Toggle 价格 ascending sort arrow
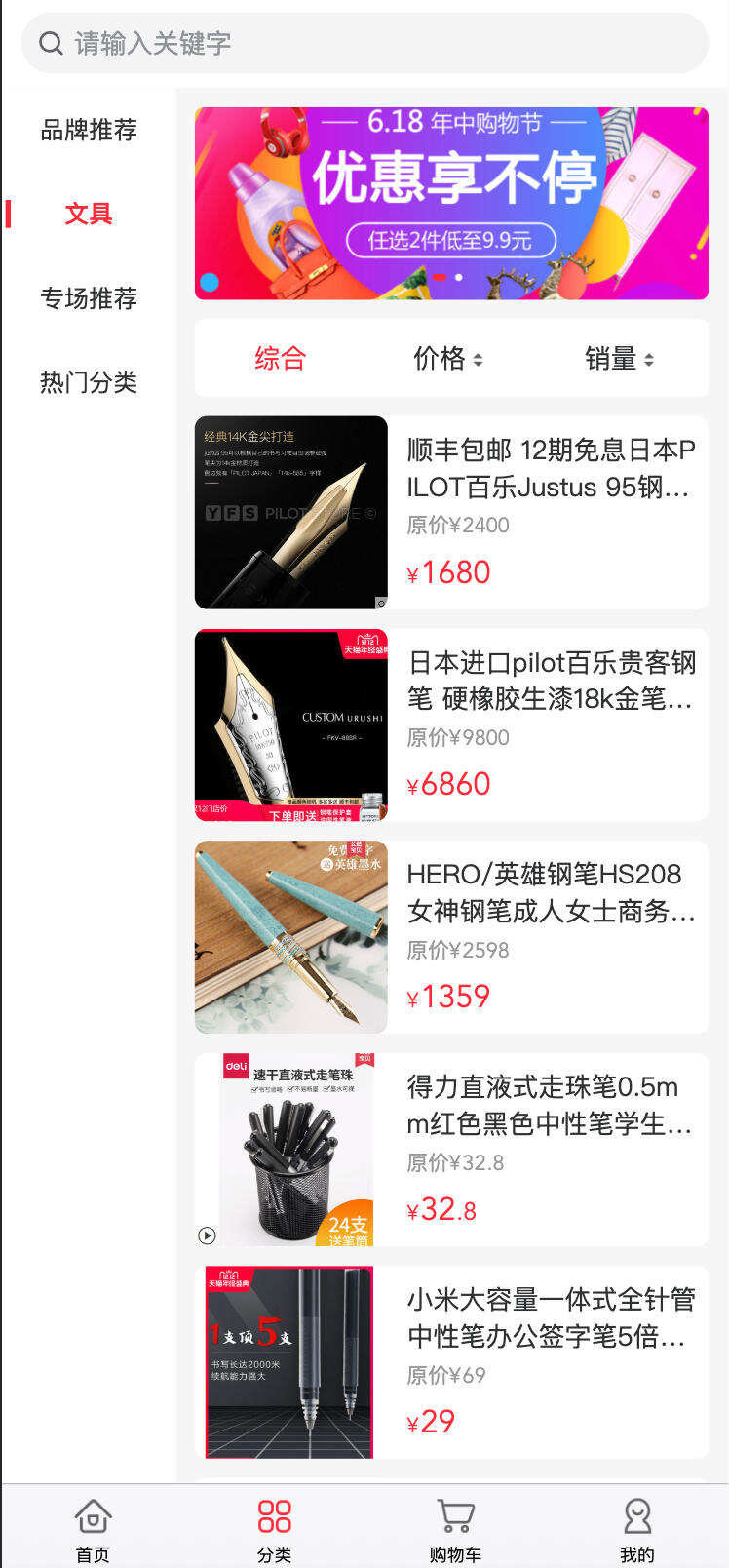 tap(479, 353)
